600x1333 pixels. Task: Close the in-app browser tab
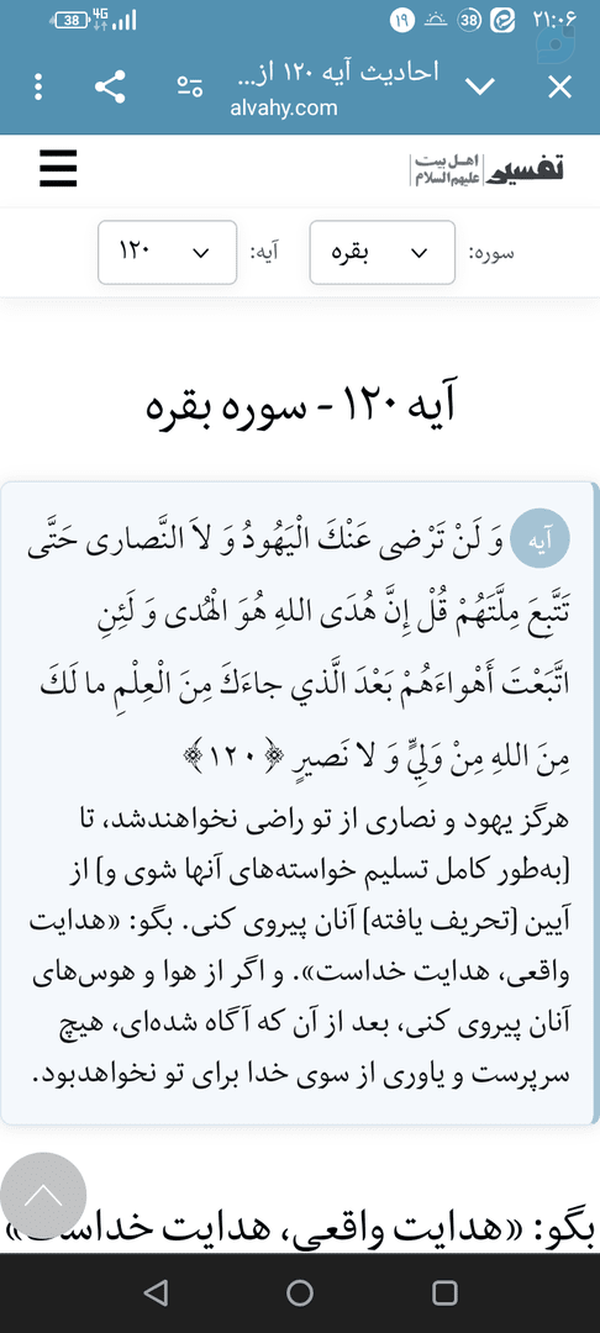click(560, 87)
